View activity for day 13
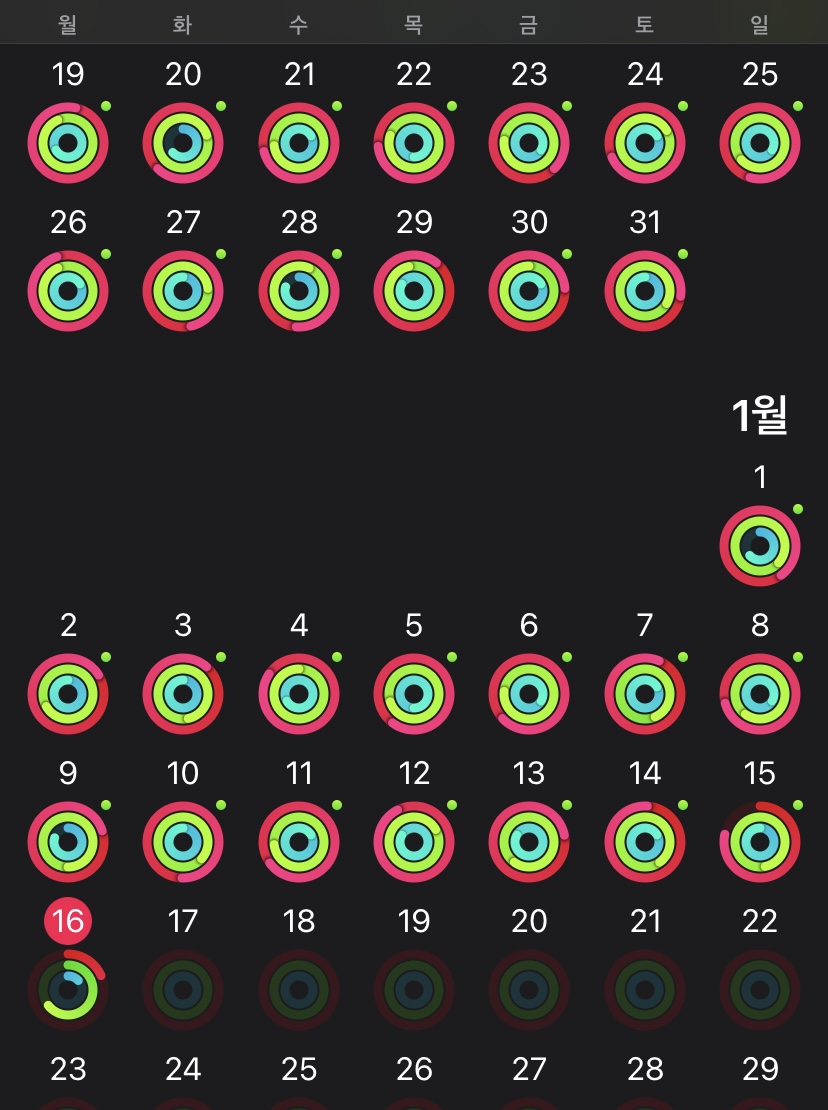Viewport: 828px width, 1110px height. pyautogui.click(x=529, y=842)
